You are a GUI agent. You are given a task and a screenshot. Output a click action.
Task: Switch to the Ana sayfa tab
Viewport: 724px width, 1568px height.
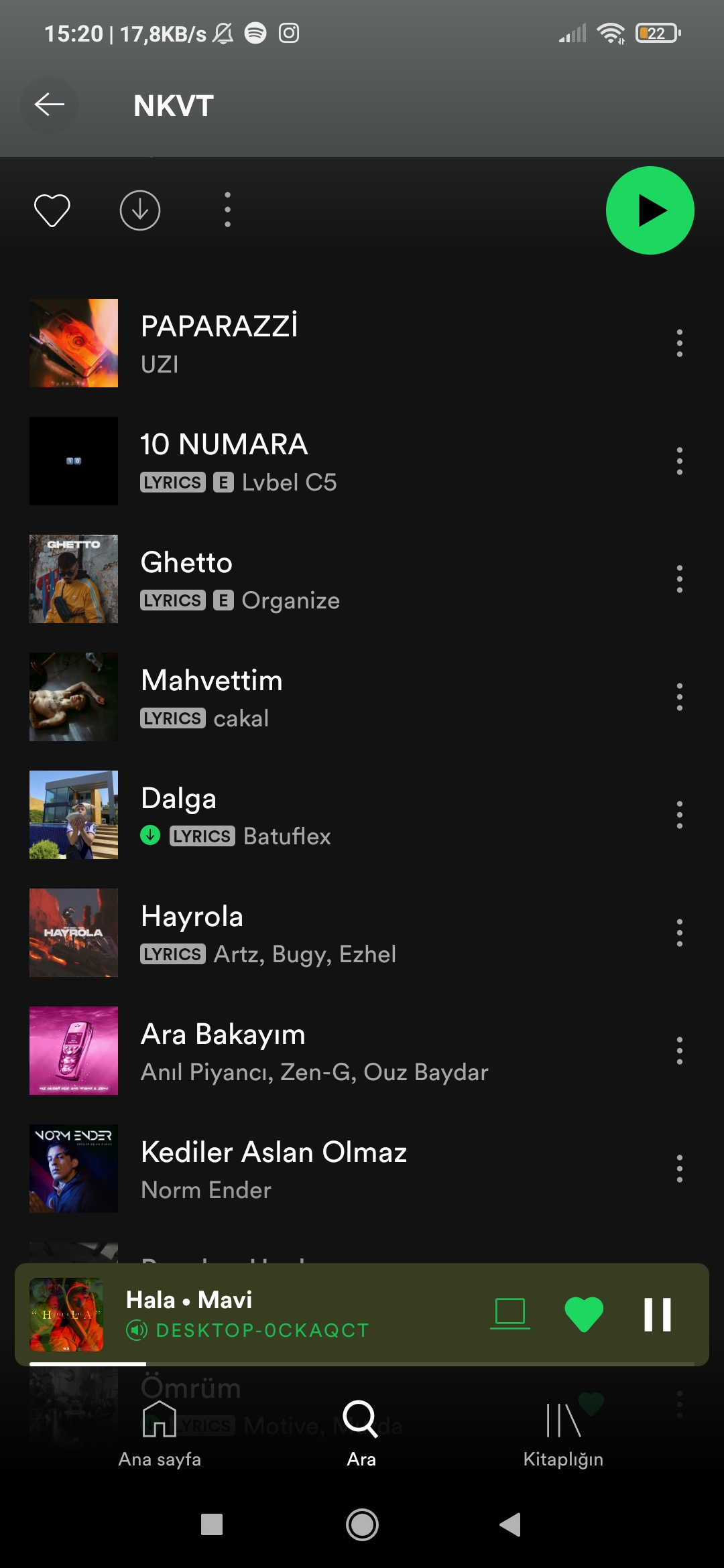(160, 1434)
